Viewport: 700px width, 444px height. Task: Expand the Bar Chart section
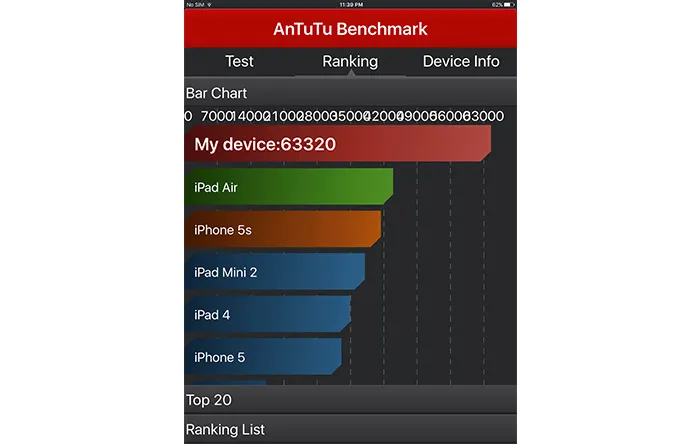coord(350,92)
